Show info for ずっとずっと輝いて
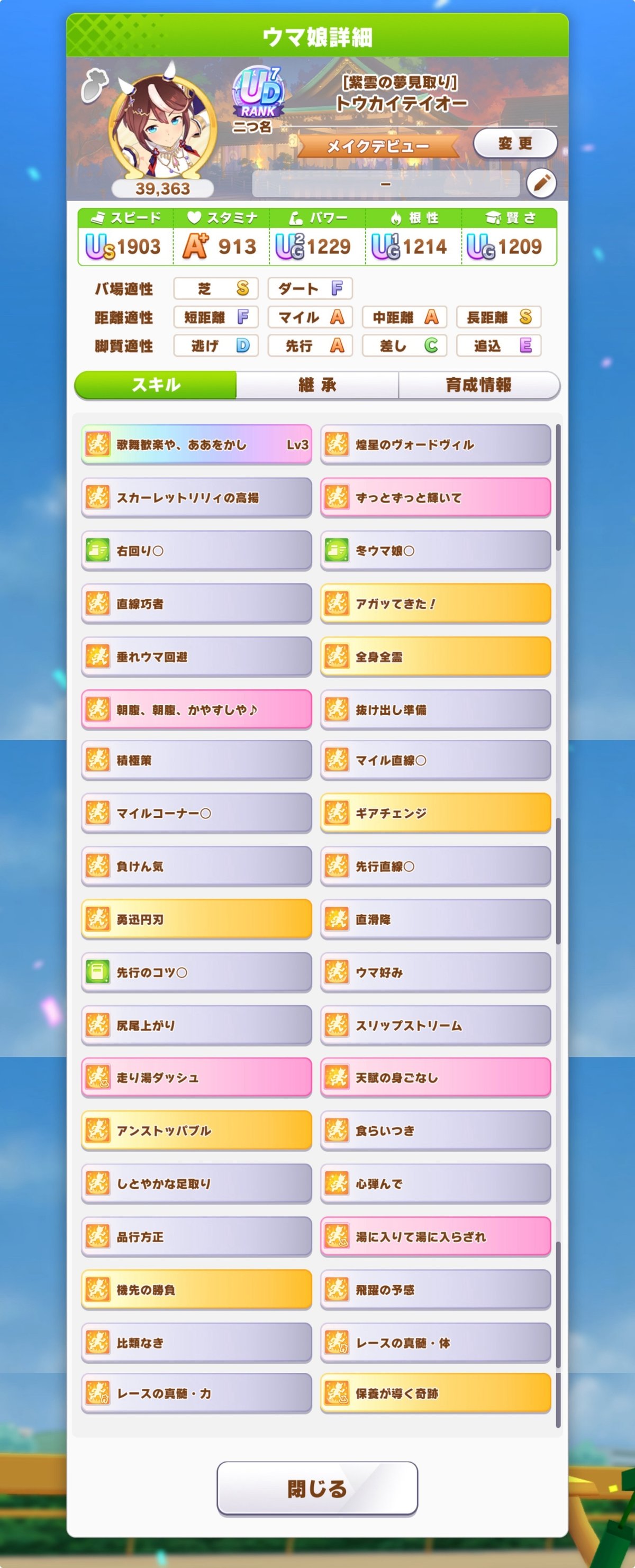Screen dimensions: 635x1568 pyautogui.click(x=436, y=497)
